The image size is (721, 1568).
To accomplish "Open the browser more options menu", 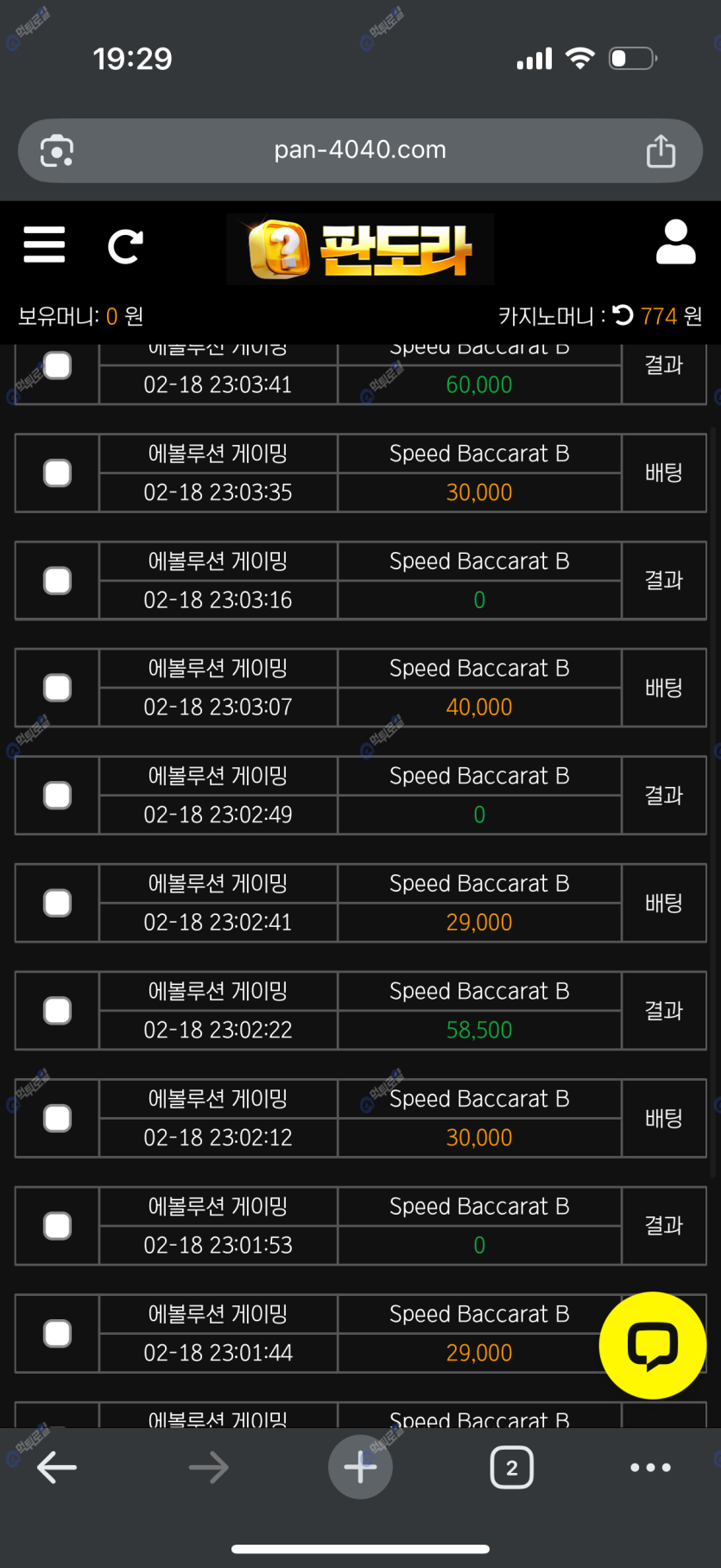I will tap(650, 1467).
